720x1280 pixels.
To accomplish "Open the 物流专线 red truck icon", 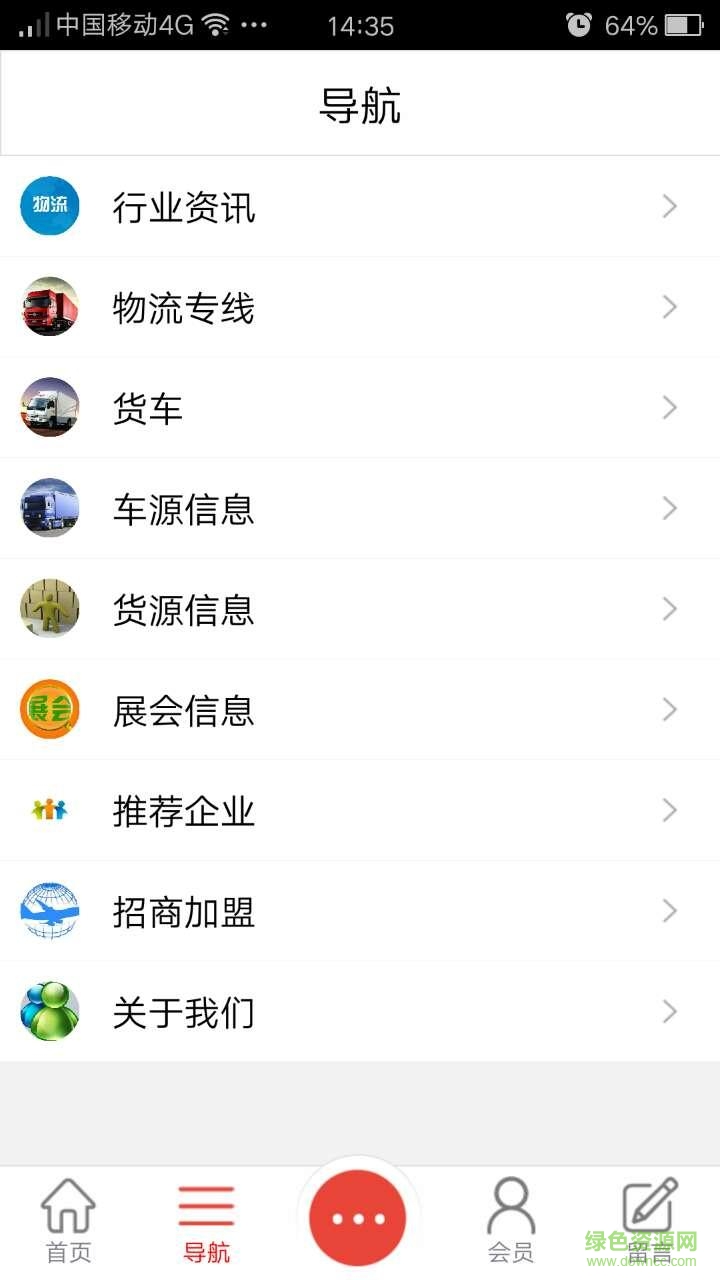I will coord(50,307).
